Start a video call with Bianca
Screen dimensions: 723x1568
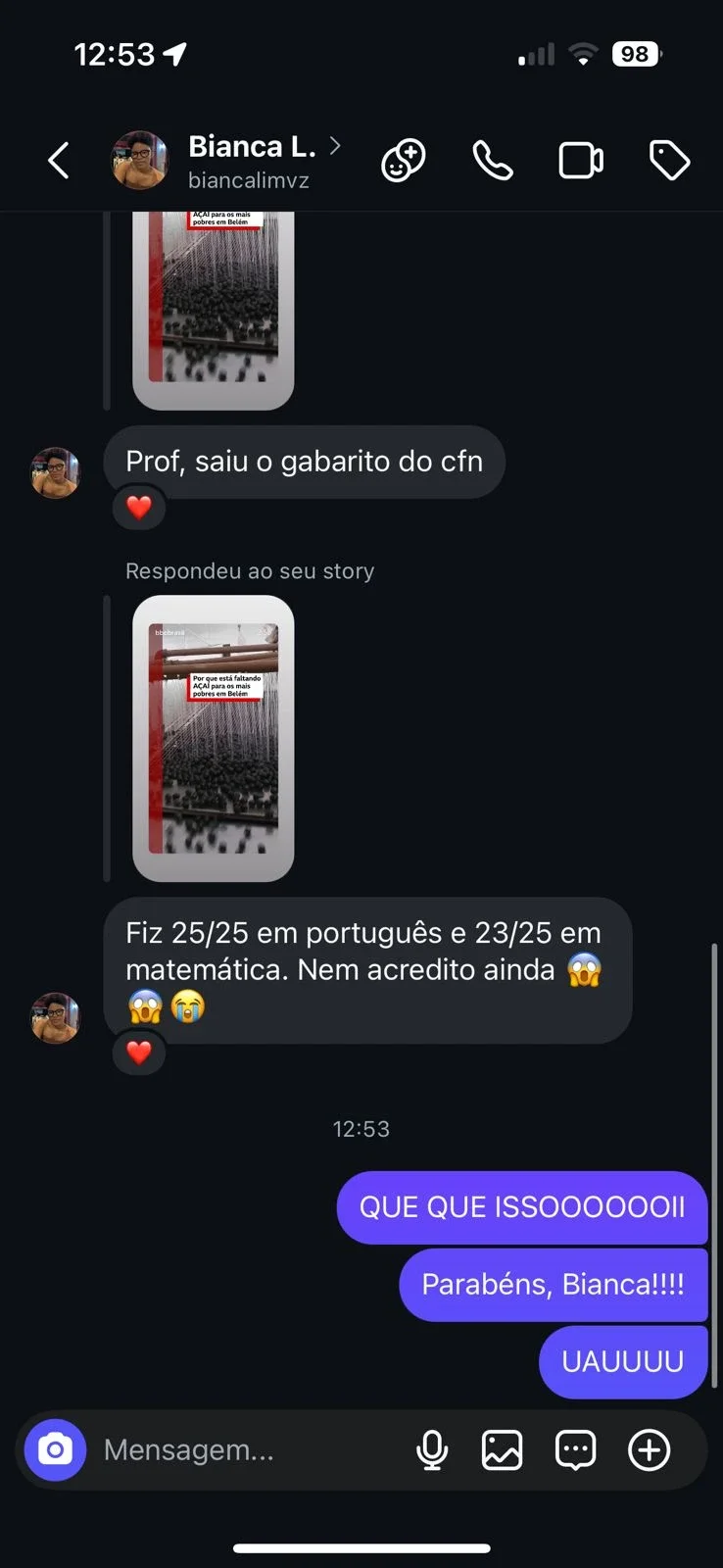pyautogui.click(x=581, y=161)
